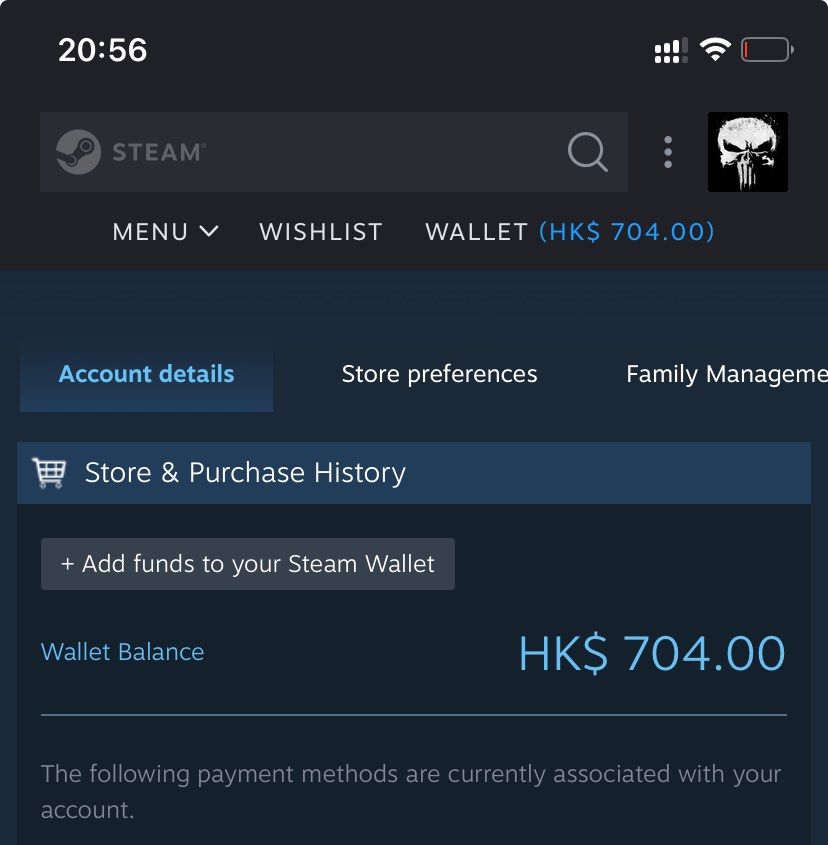Viewport: 828px width, 845px height.
Task: Open Wallet showing HK$ 704.00
Action: point(569,232)
